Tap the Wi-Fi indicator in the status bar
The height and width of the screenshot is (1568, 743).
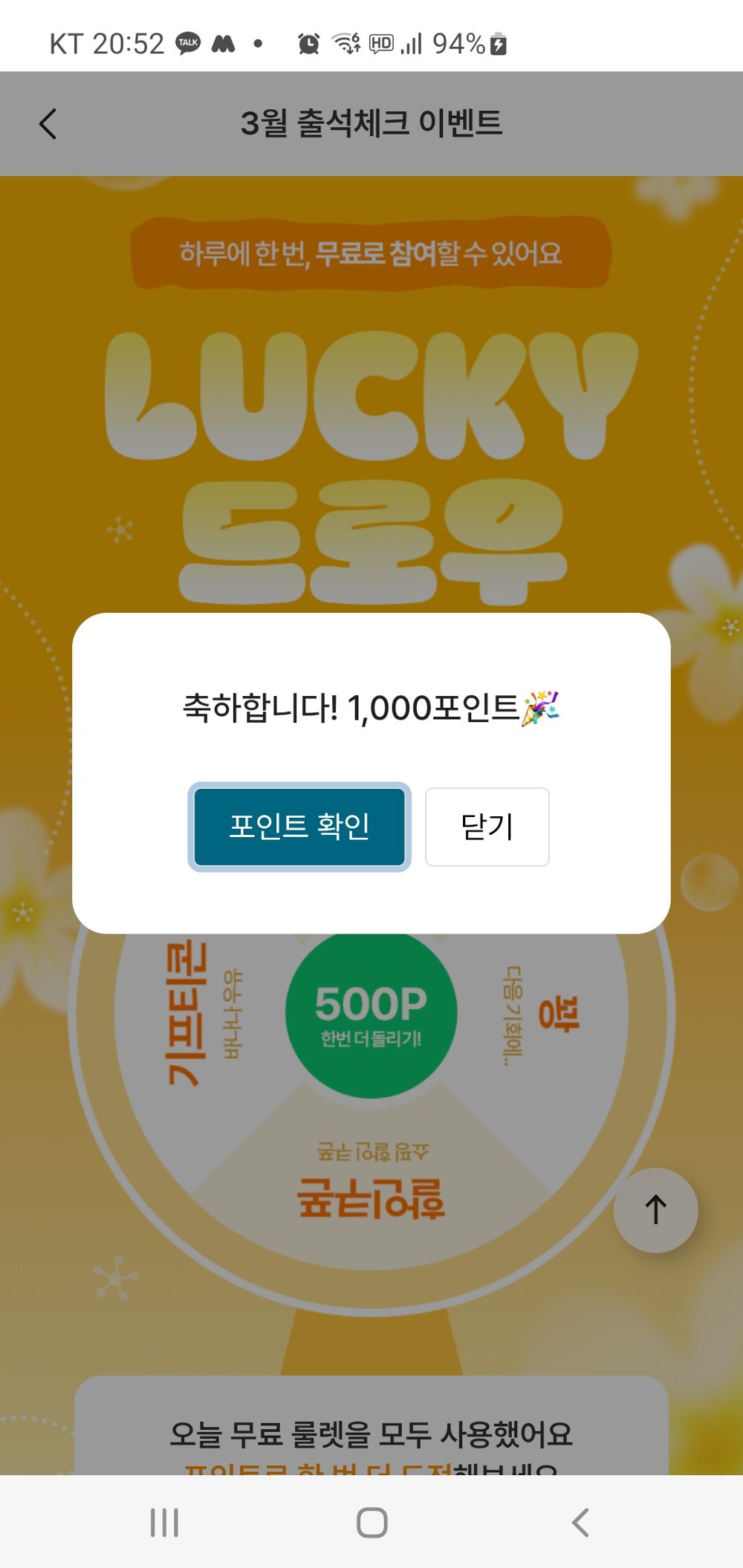[345, 43]
